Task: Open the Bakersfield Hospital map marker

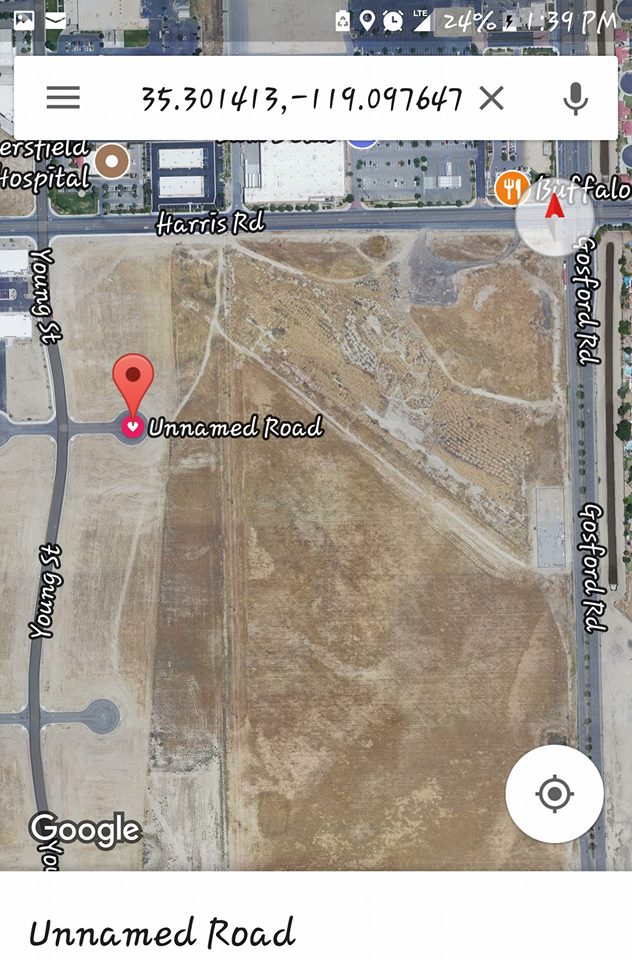Action: (112, 160)
